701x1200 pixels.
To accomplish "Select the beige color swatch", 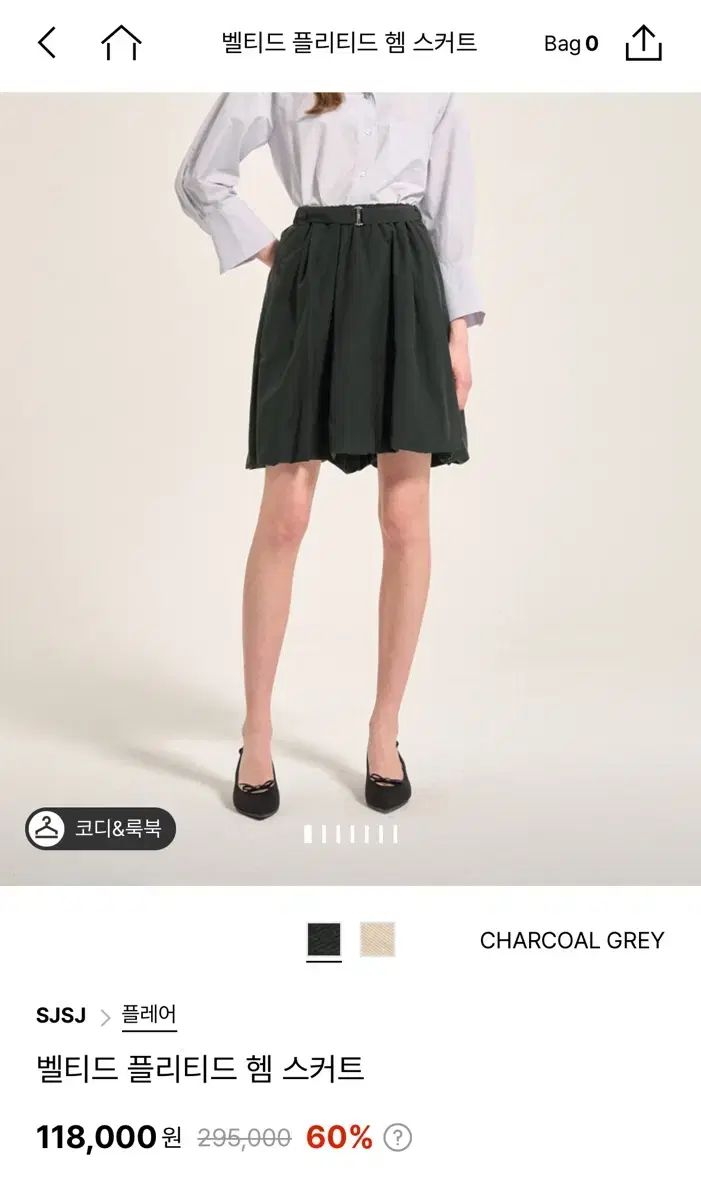I will point(378,939).
